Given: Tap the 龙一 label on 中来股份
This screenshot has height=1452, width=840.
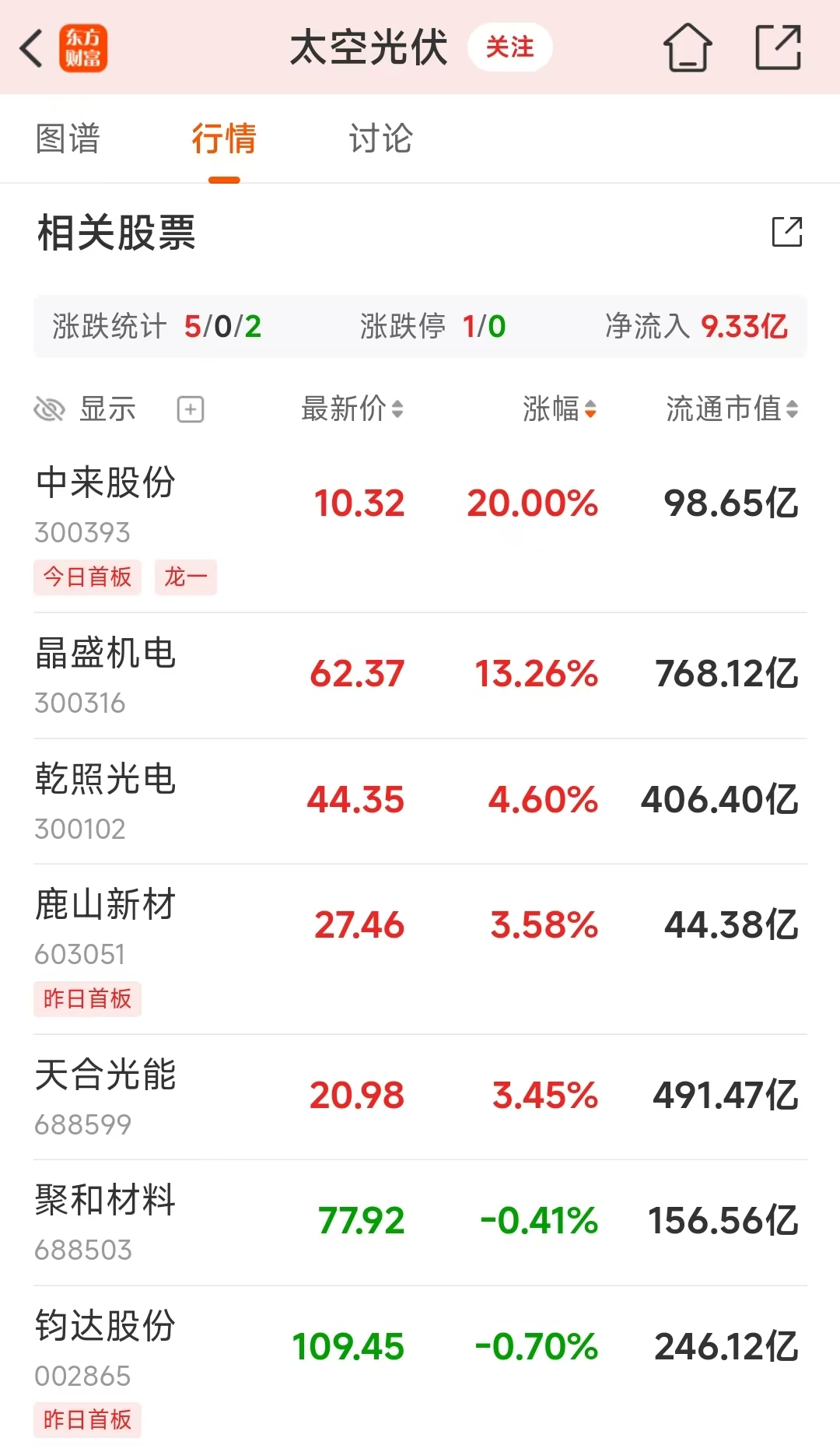Looking at the screenshot, I should click(x=185, y=577).
